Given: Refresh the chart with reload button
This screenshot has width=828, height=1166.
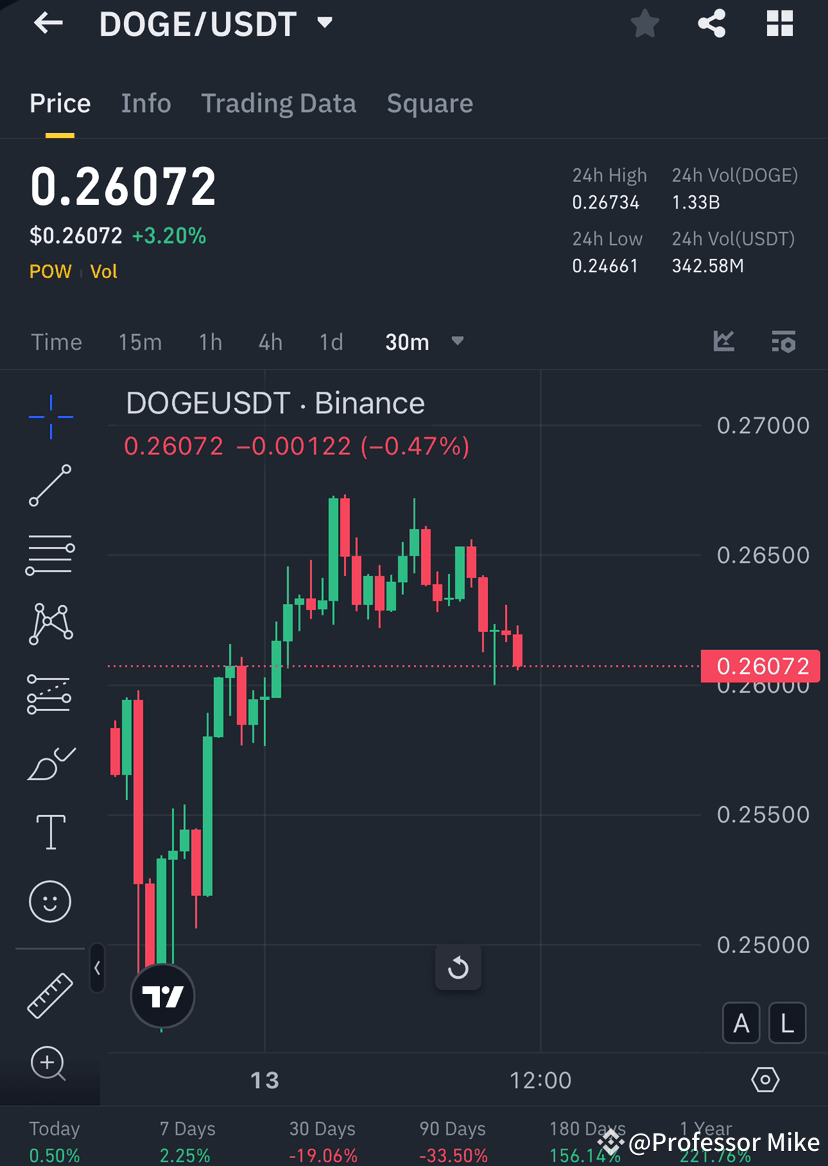Looking at the screenshot, I should pos(458,967).
